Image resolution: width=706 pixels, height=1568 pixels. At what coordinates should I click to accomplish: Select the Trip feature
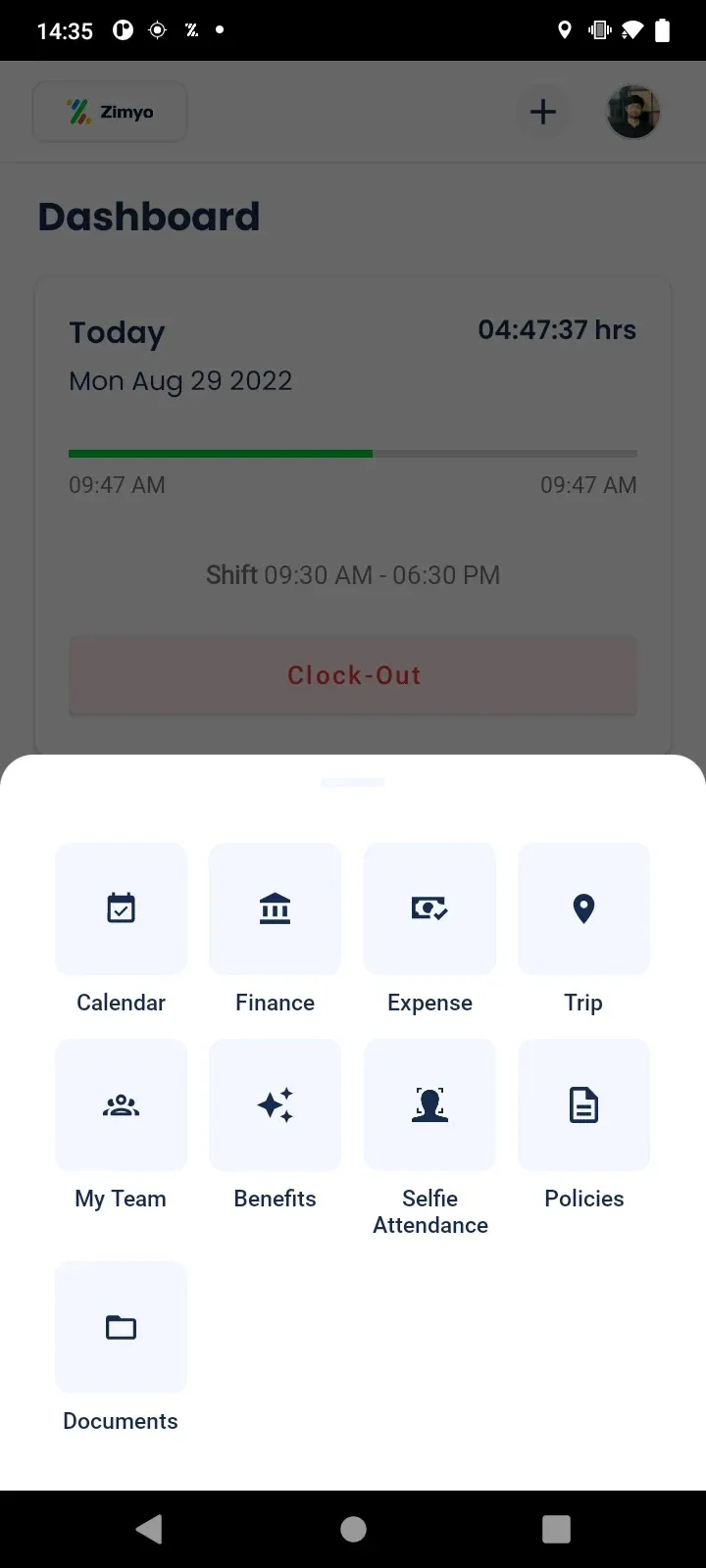[583, 908]
